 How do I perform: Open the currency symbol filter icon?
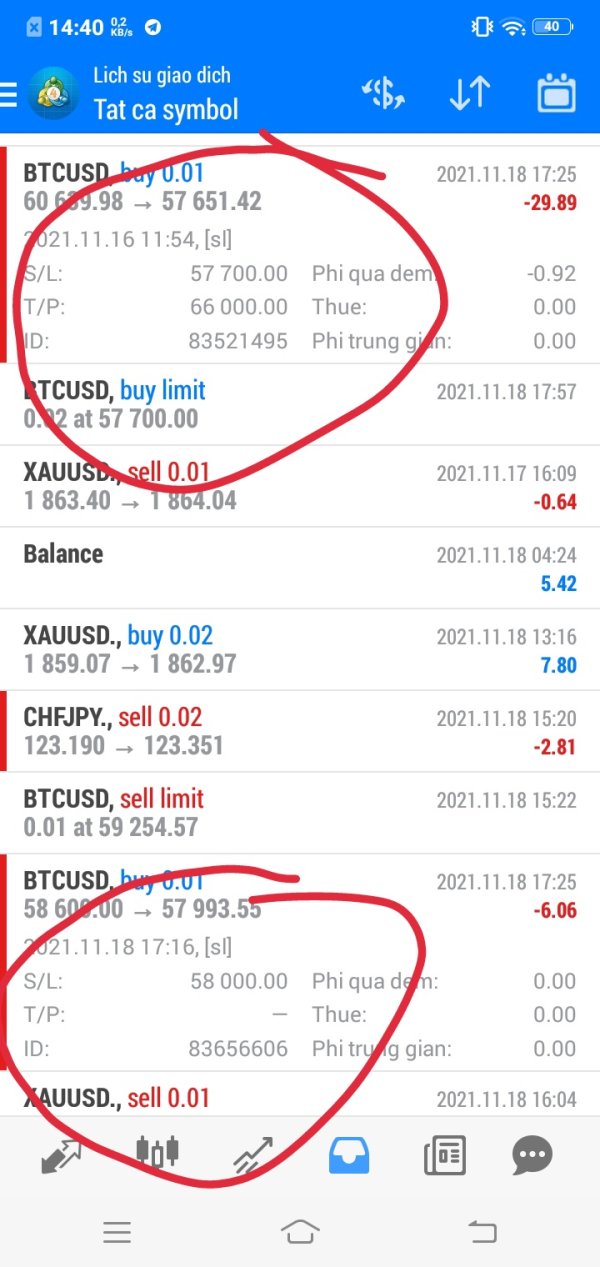point(382,94)
